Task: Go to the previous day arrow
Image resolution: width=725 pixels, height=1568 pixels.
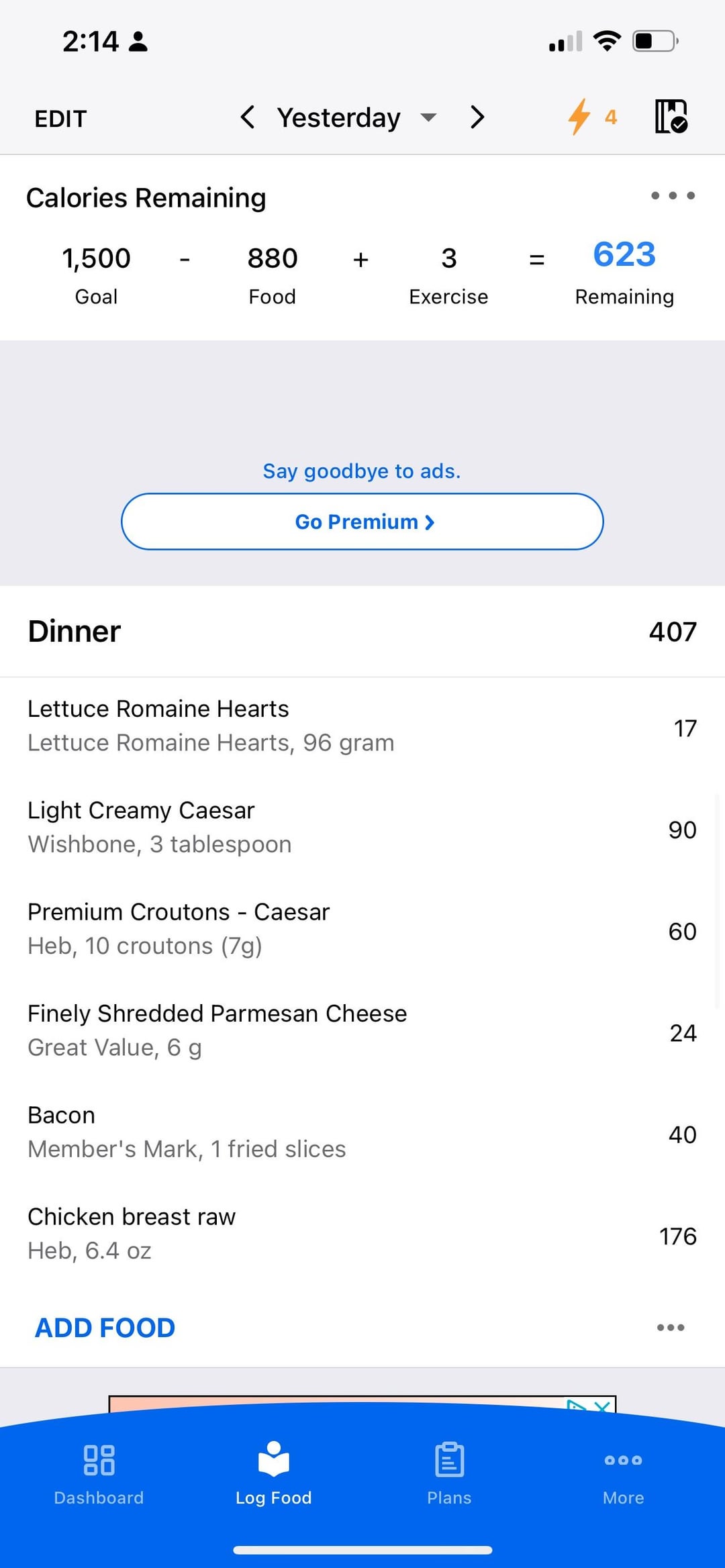Action: (x=248, y=117)
